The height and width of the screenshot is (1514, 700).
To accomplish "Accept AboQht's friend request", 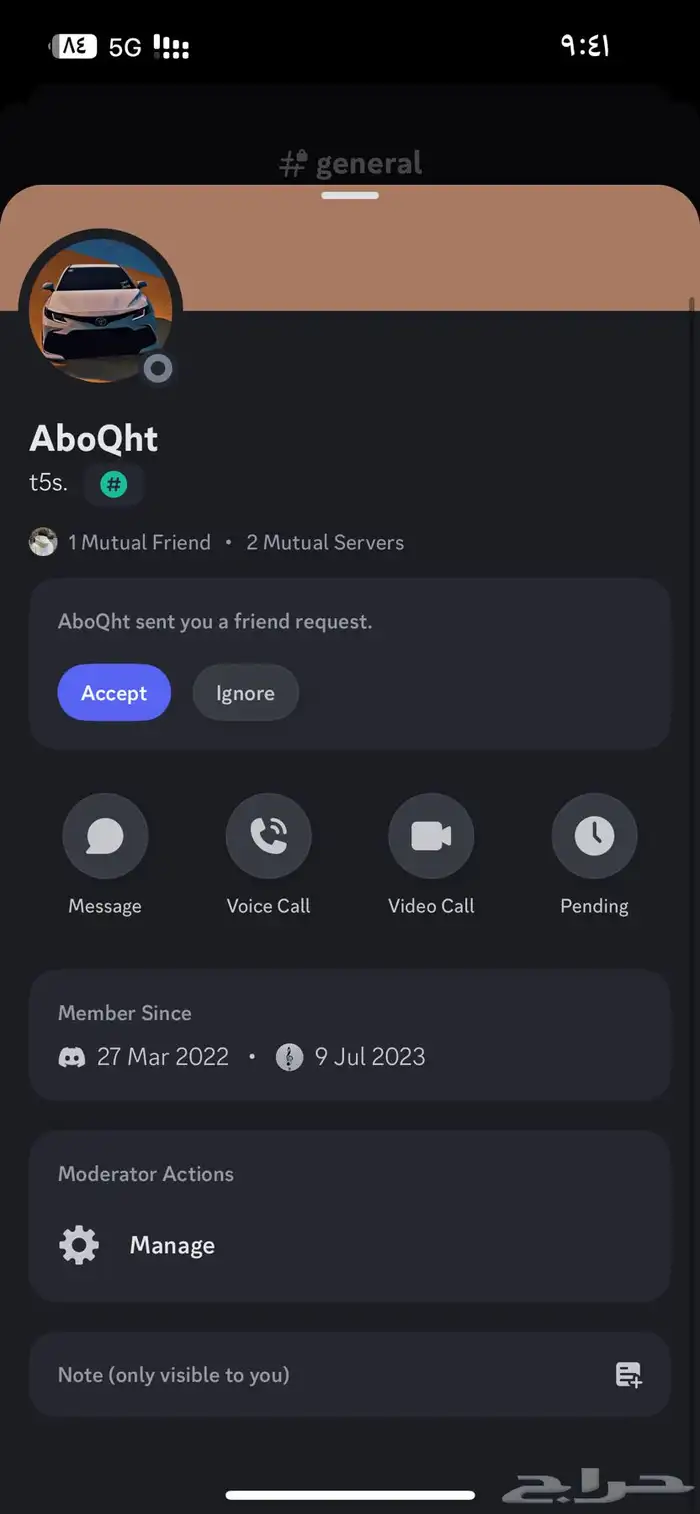I will [x=114, y=693].
